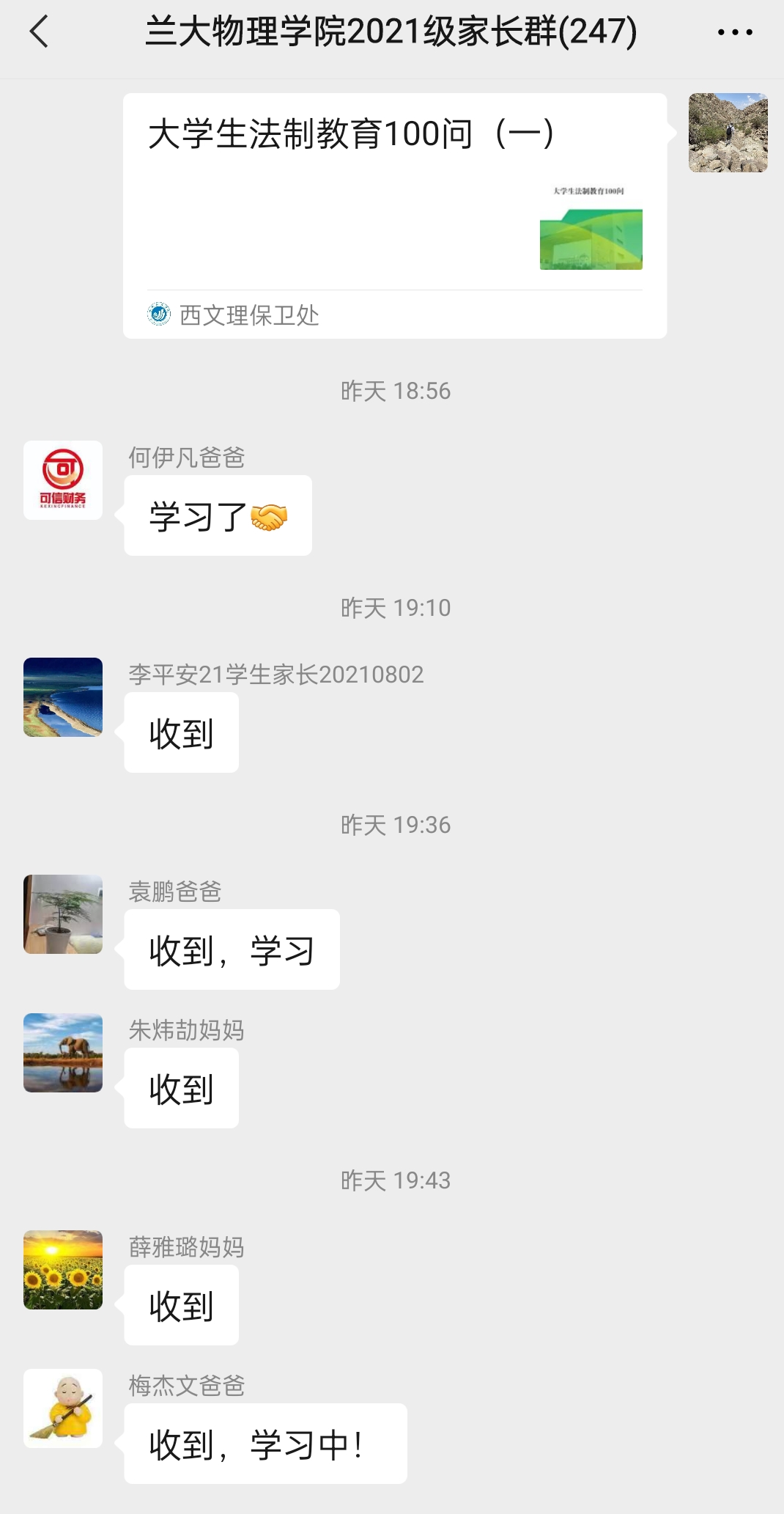The height and width of the screenshot is (1514, 784).
Task: View the article sender's profile avatar
Action: coord(728,133)
